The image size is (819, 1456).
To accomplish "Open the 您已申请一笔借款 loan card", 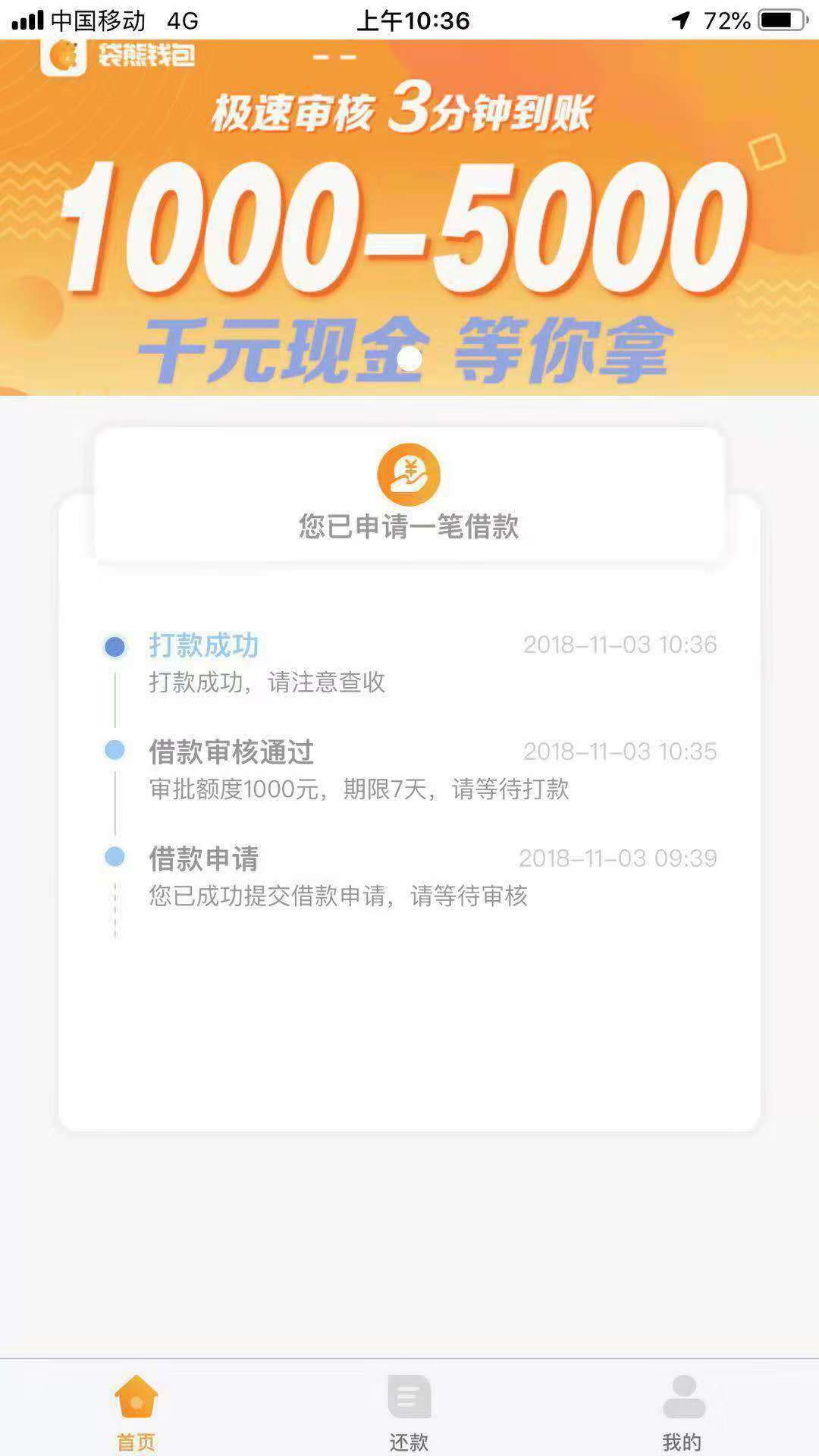I will point(409,494).
